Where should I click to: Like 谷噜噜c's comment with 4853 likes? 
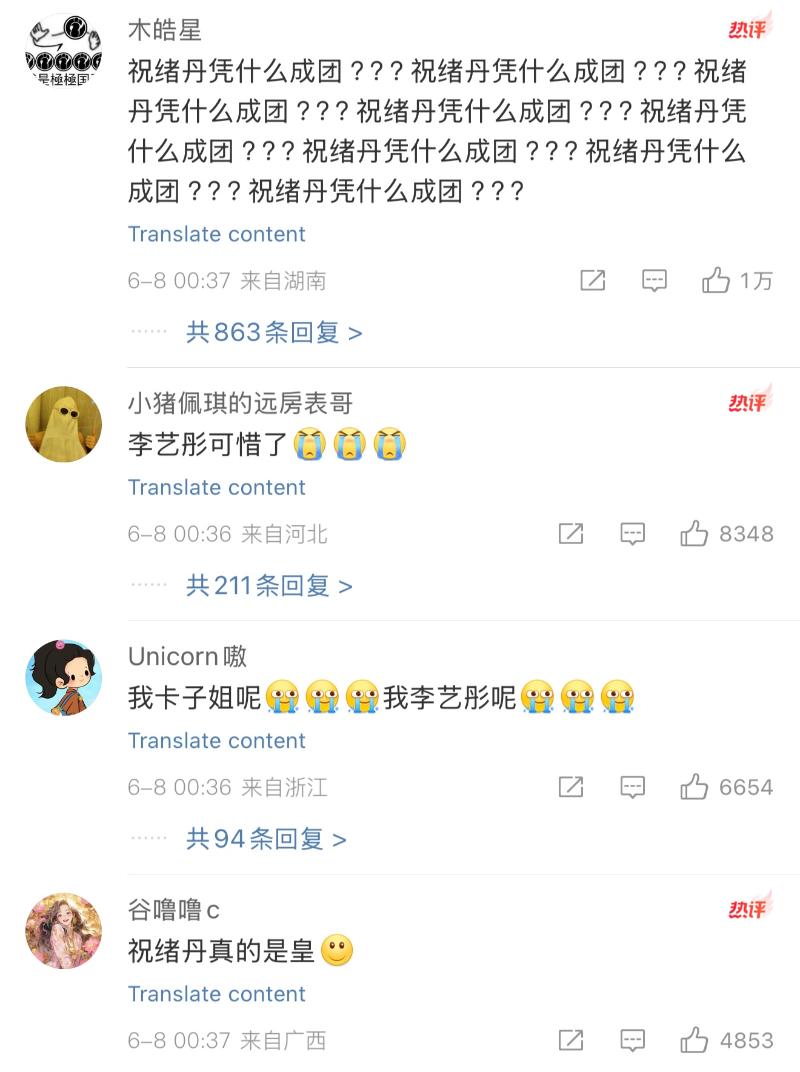[x=694, y=1040]
